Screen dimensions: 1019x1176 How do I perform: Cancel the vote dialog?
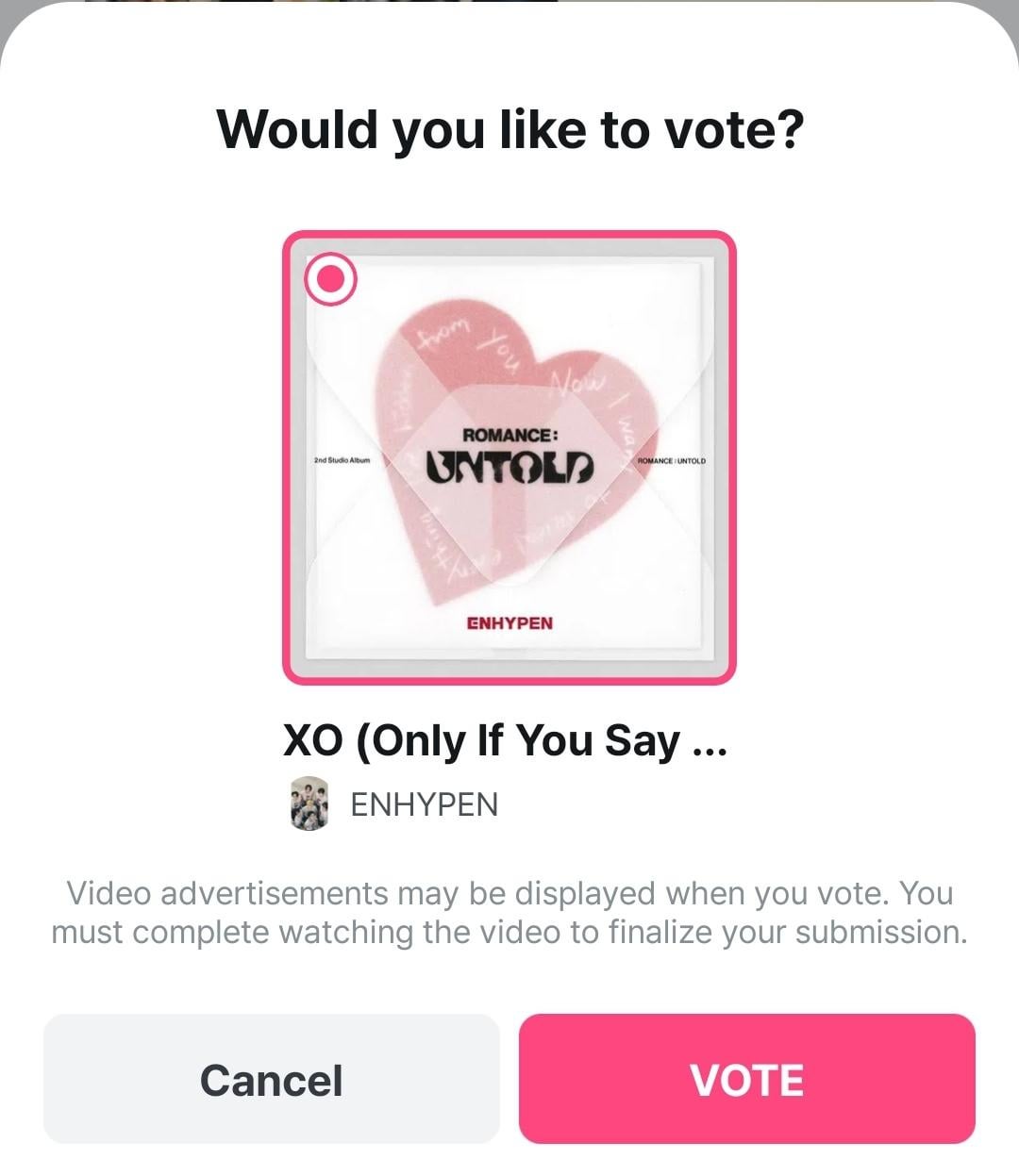[271, 1080]
